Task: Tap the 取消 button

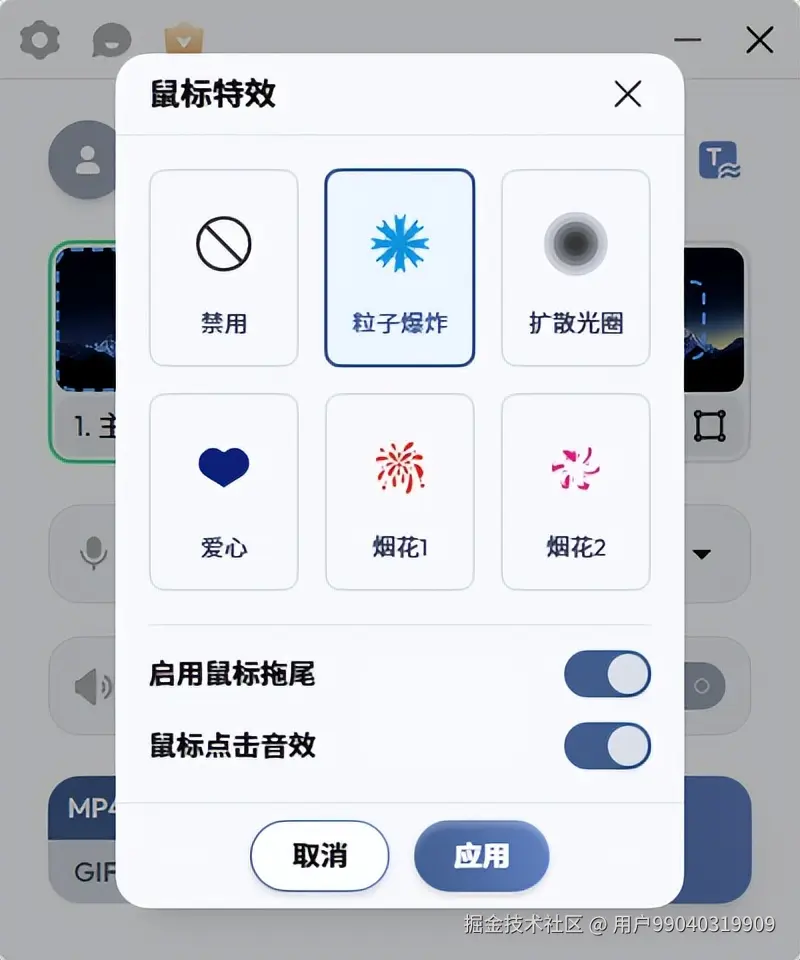Action: tap(319, 856)
